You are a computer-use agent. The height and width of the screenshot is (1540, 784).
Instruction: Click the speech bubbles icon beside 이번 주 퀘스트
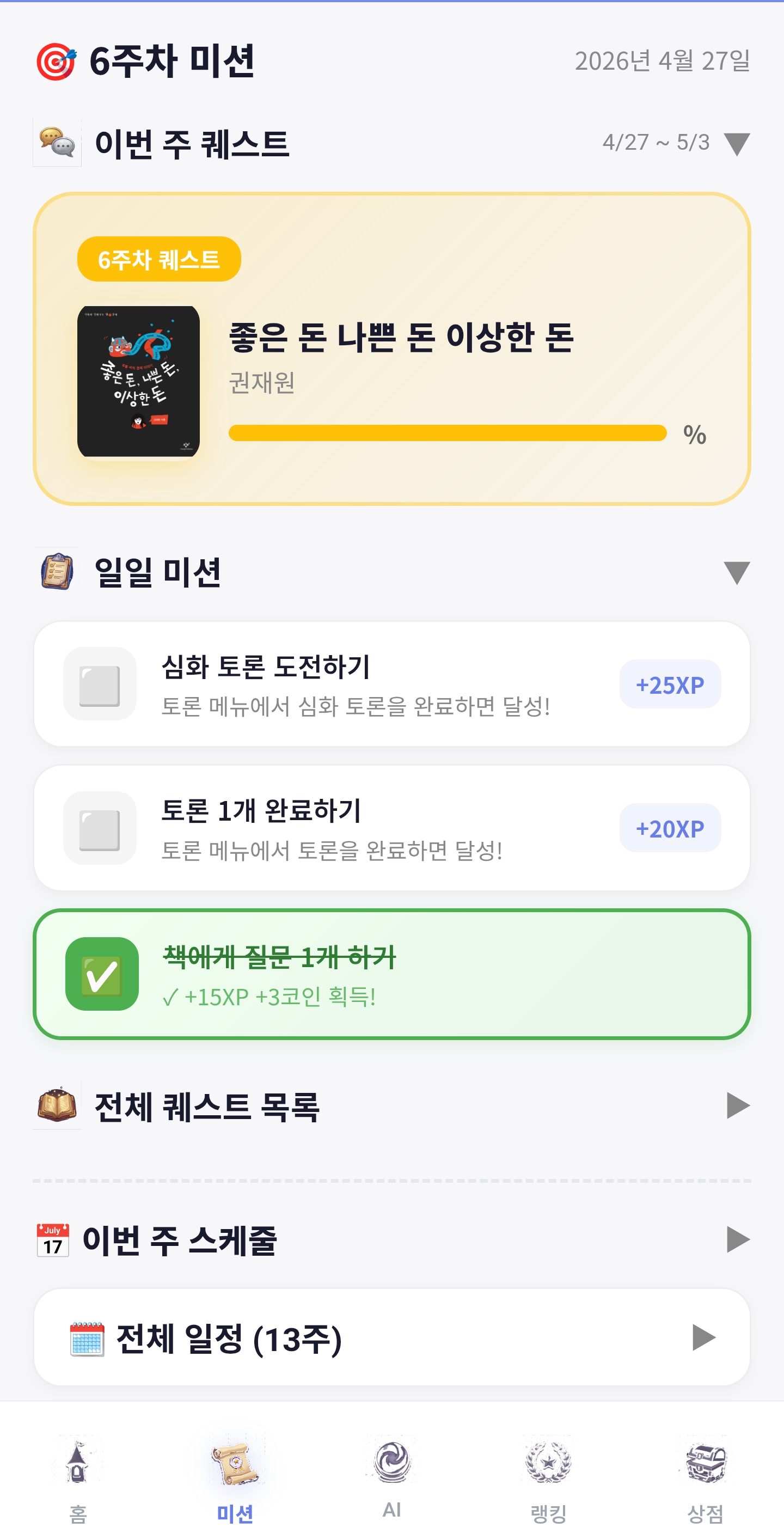coord(57,143)
